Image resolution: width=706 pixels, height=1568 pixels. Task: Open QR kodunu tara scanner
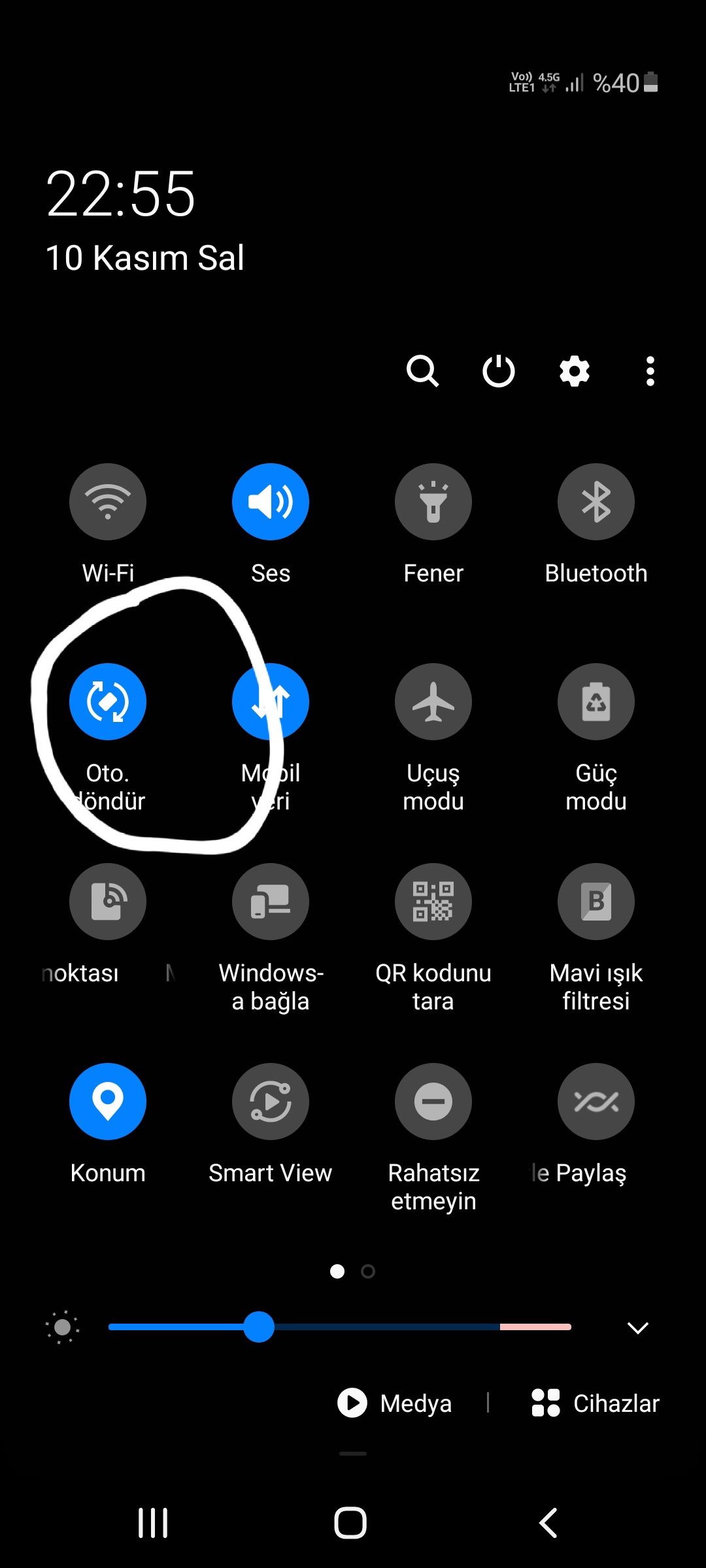(x=433, y=902)
